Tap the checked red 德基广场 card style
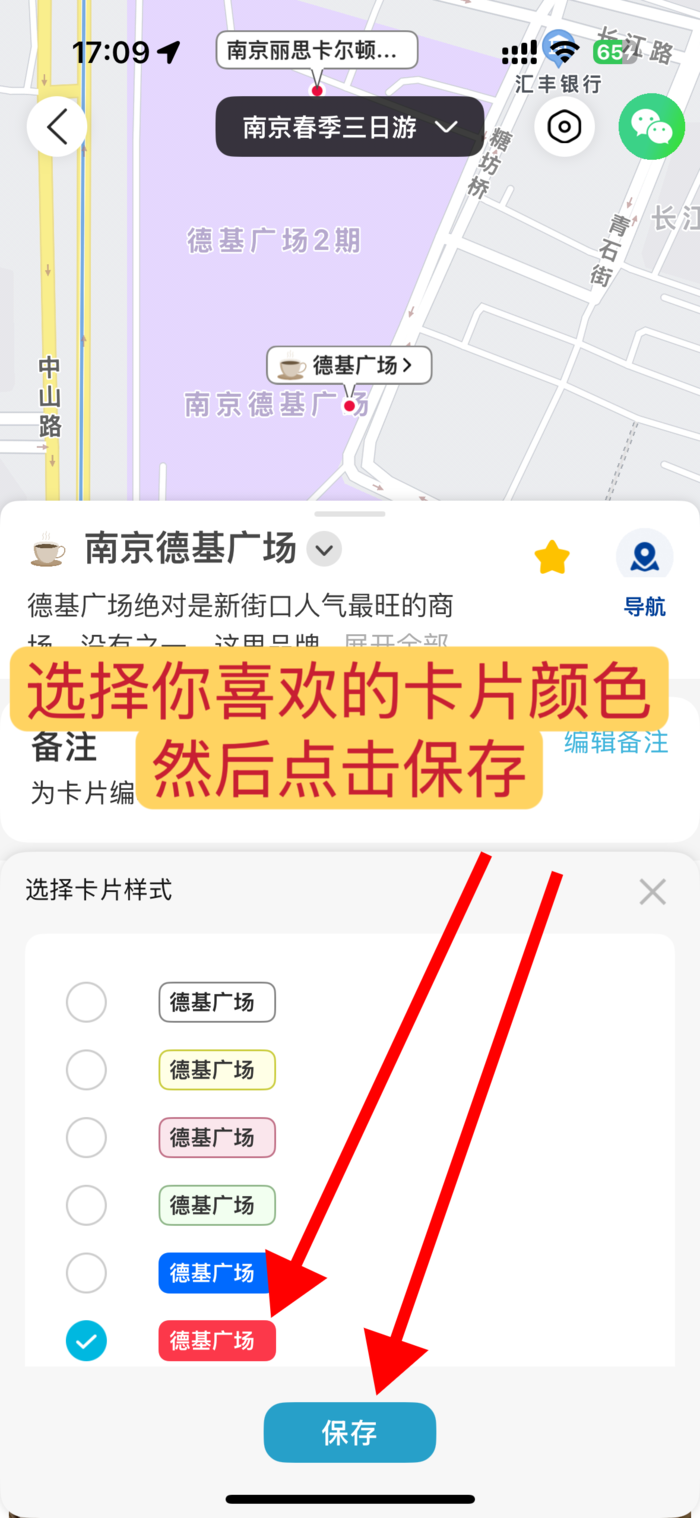The width and height of the screenshot is (700, 1518). coord(86,1341)
